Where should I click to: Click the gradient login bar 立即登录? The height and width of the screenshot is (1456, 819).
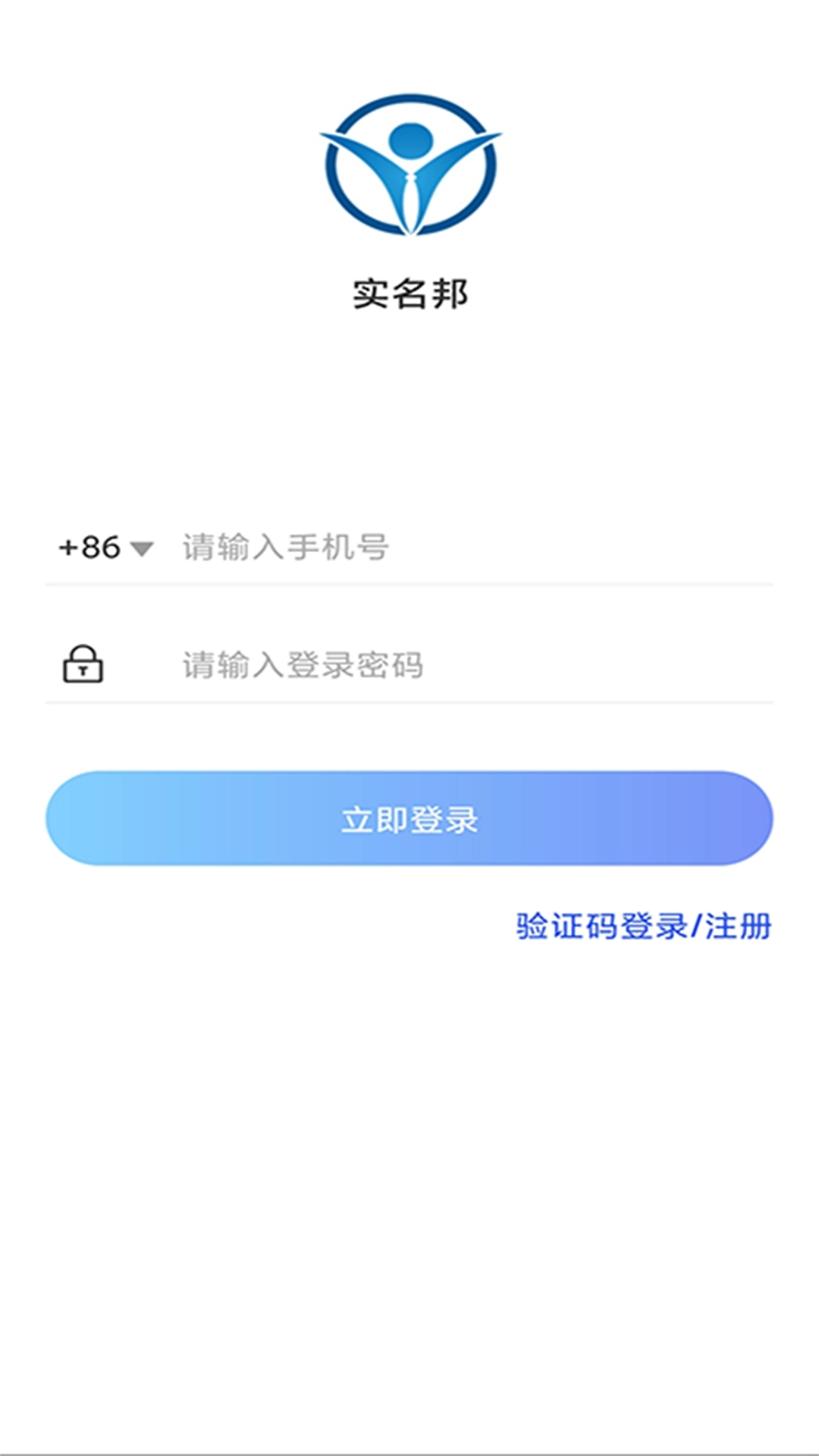(409, 819)
